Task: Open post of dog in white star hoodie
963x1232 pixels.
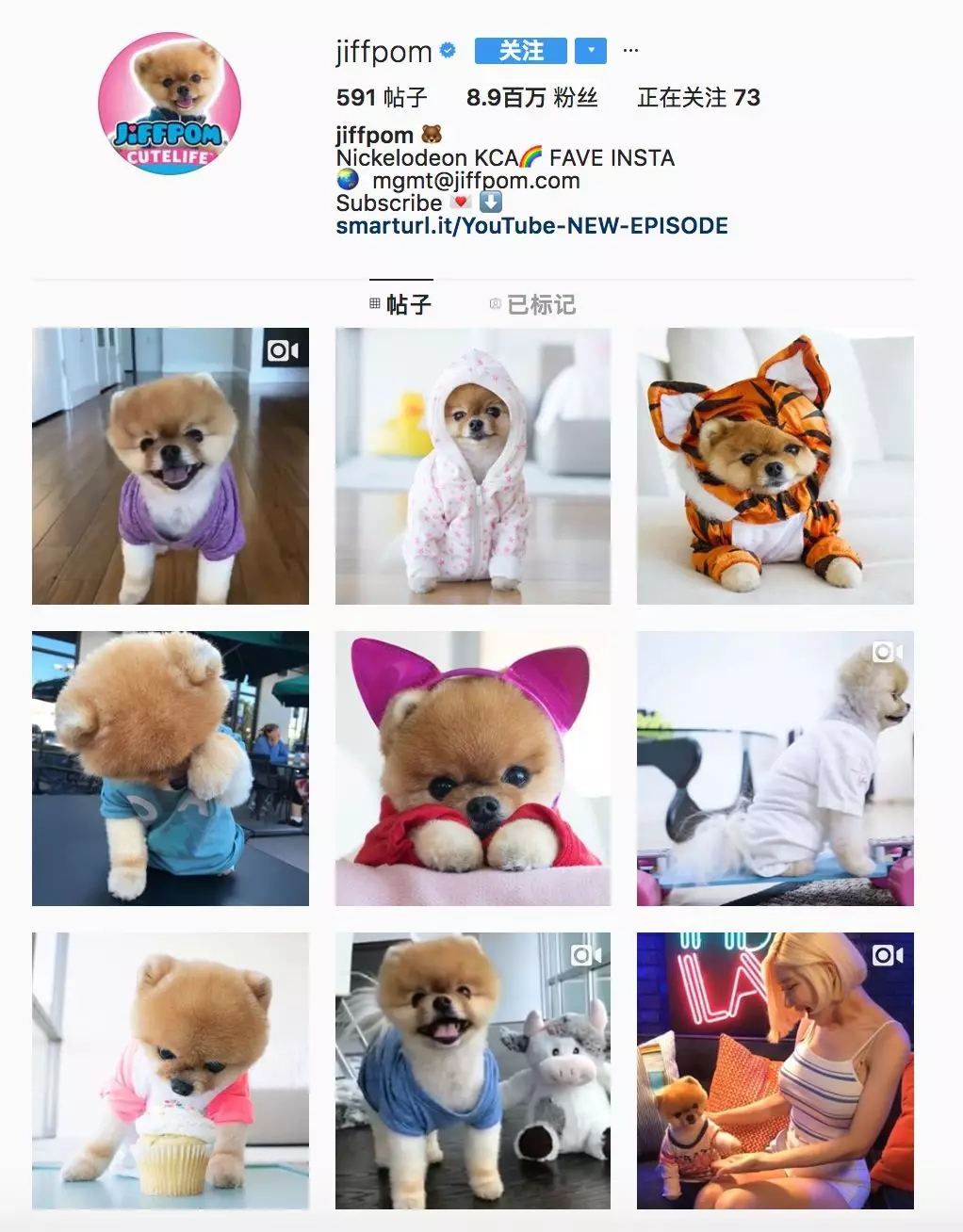Action: click(473, 466)
